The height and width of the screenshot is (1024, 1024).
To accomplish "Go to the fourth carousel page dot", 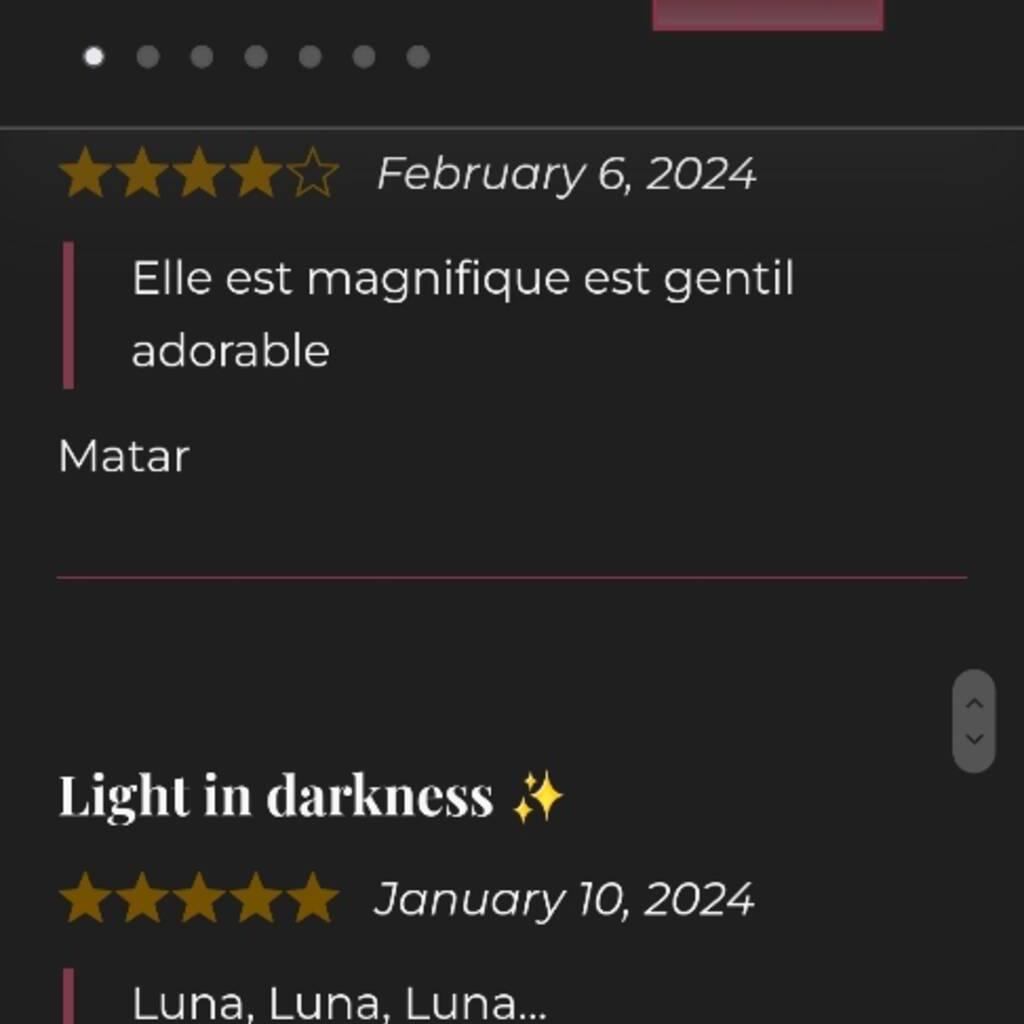I will pos(256,57).
